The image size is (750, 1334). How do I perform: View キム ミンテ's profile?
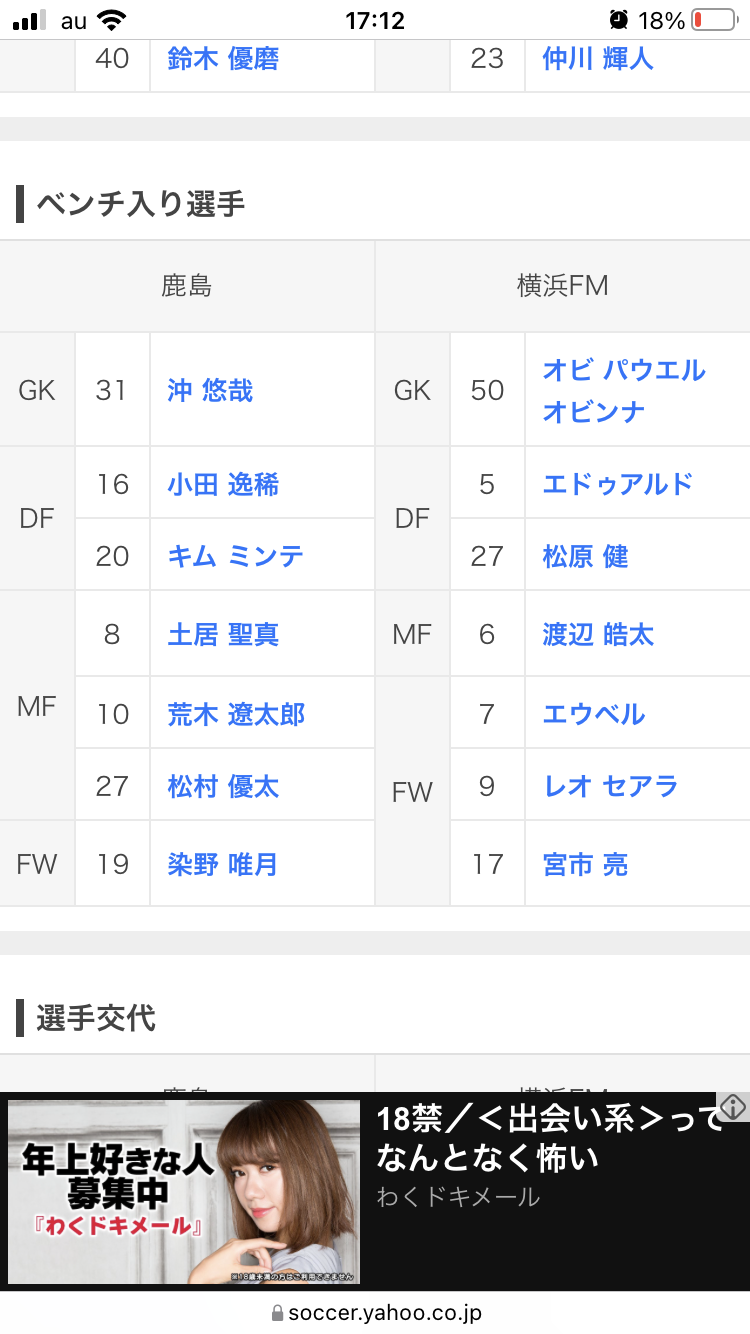(x=235, y=556)
